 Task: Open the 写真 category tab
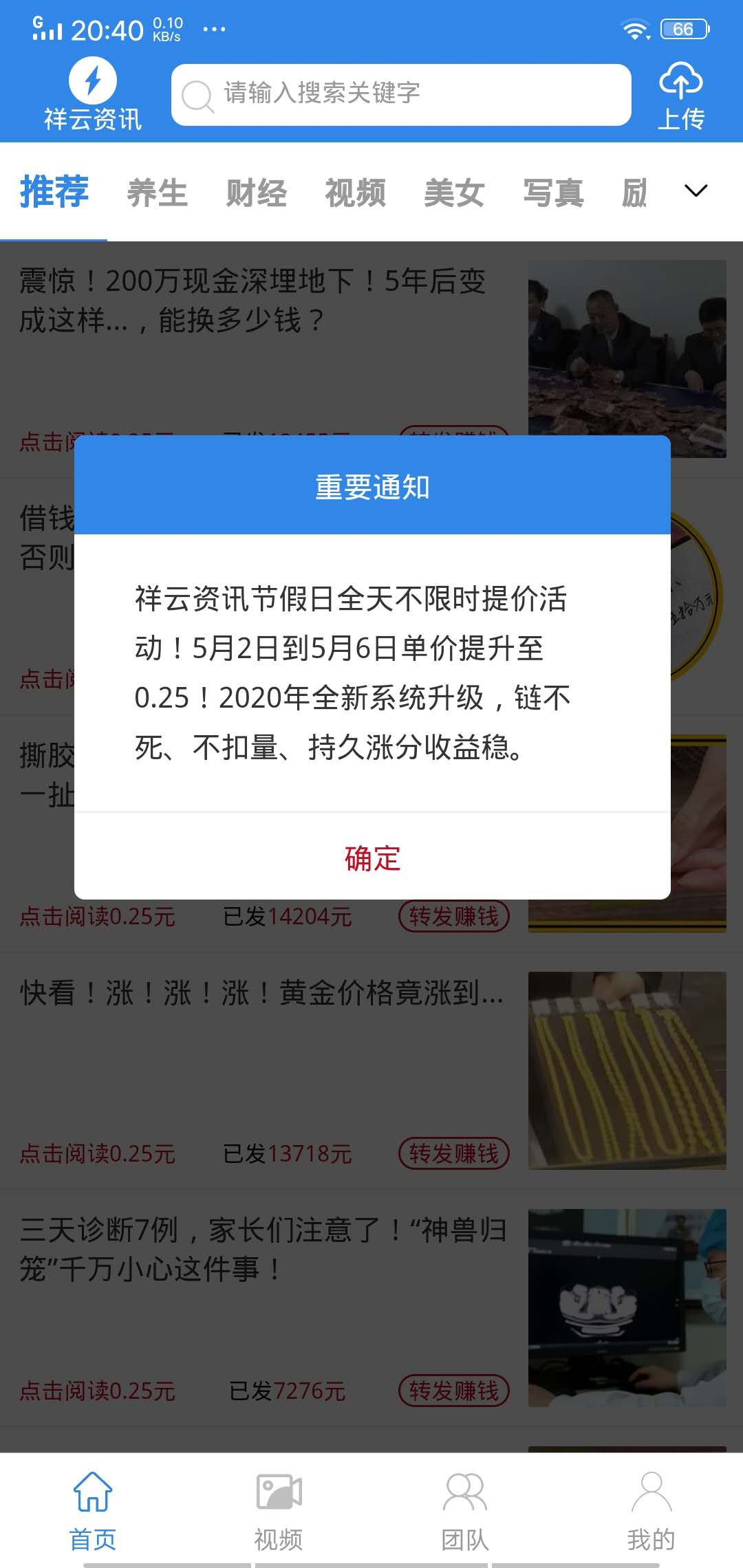point(554,194)
